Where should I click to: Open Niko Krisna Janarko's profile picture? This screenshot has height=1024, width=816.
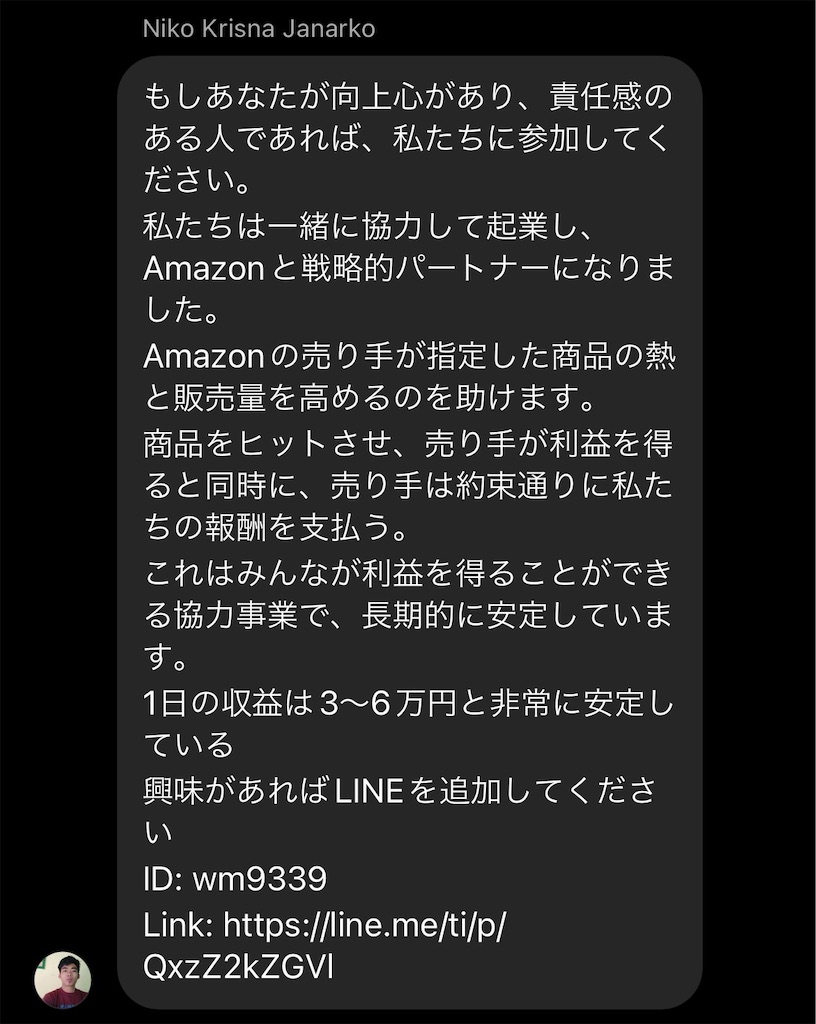(62, 979)
